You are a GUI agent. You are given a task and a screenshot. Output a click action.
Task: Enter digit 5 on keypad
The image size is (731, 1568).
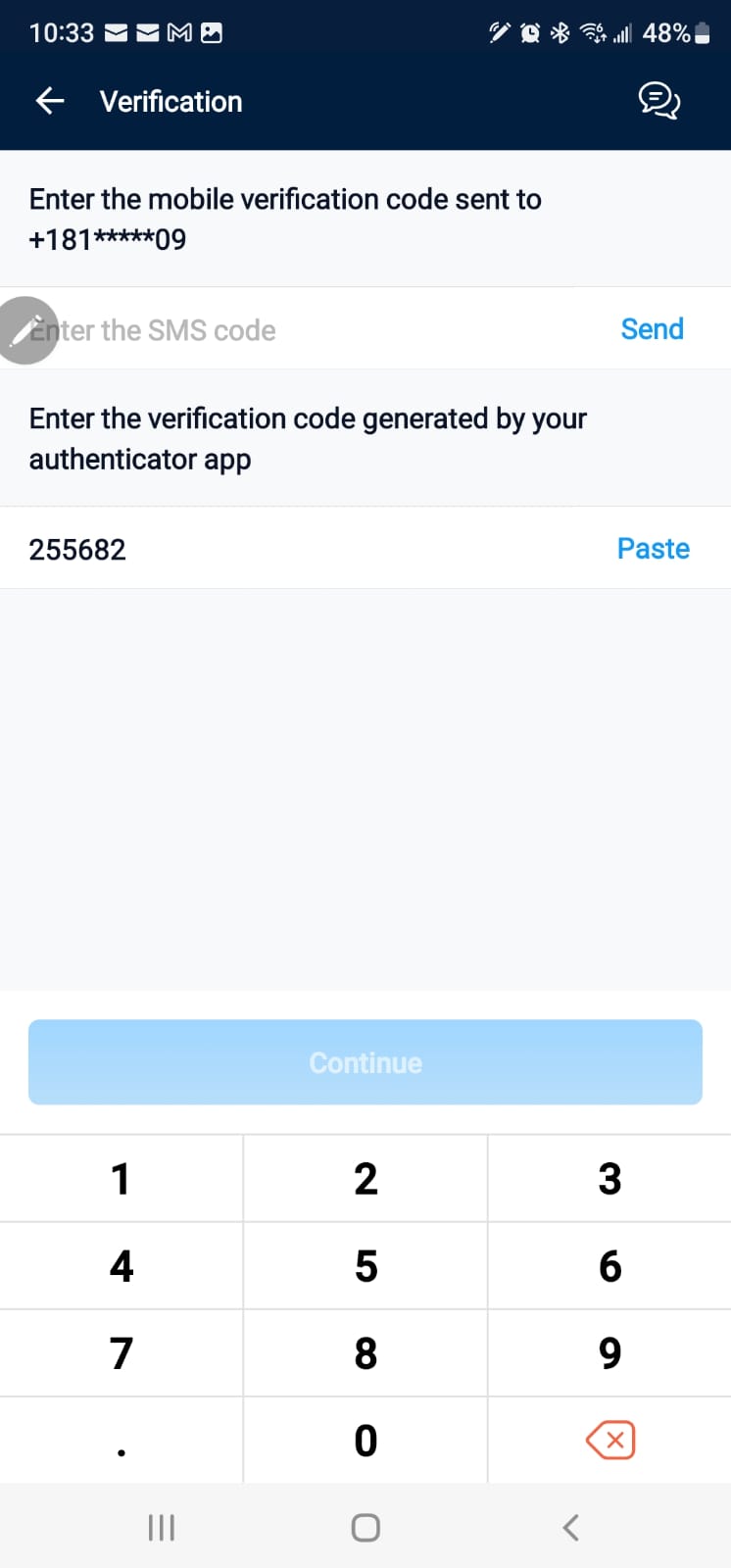[365, 1266]
